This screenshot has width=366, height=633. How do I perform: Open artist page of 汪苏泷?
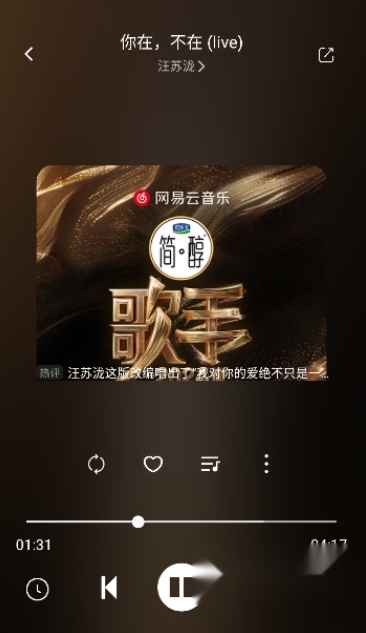[x=181, y=66]
